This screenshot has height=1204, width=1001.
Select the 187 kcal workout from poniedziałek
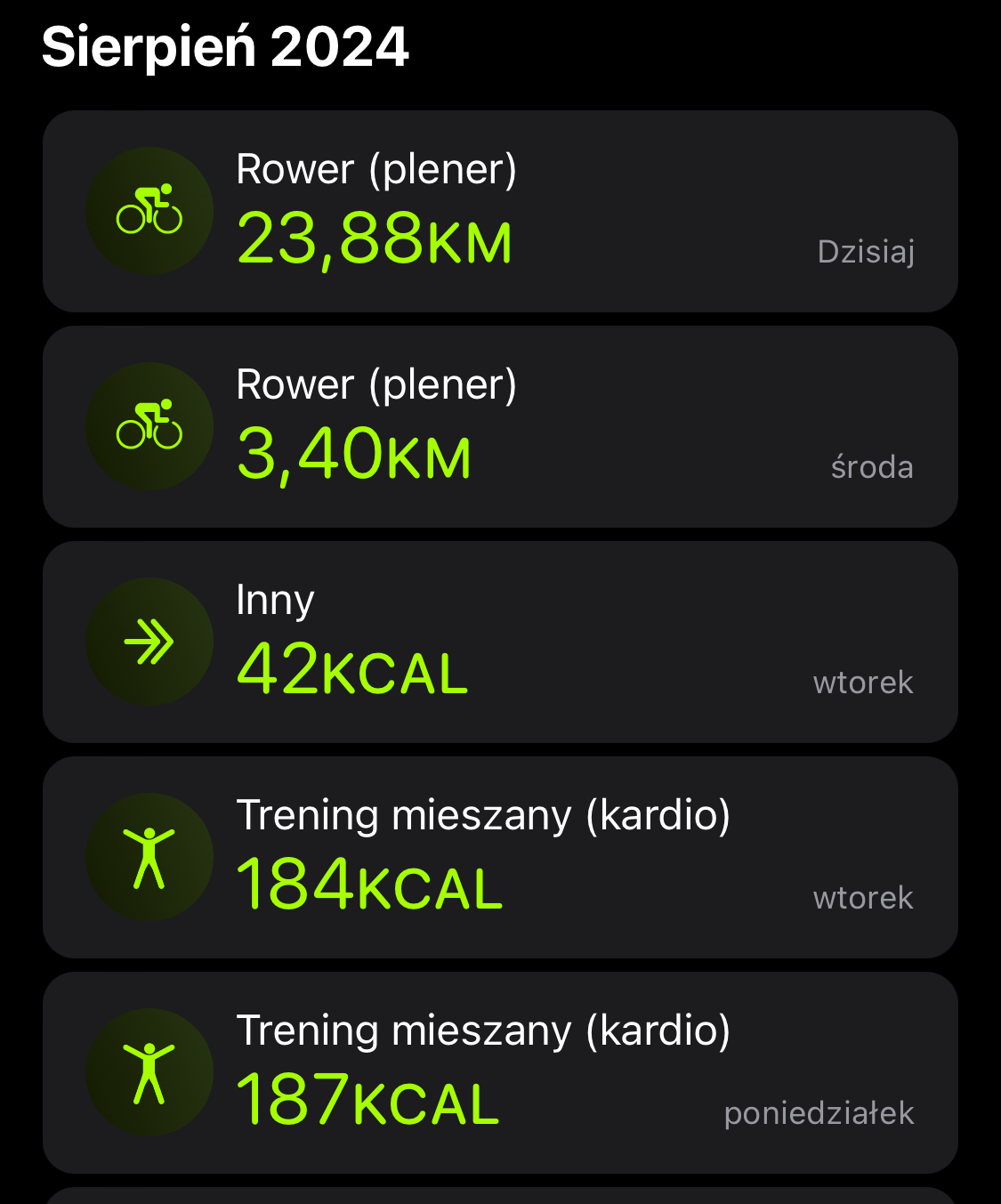click(500, 1073)
